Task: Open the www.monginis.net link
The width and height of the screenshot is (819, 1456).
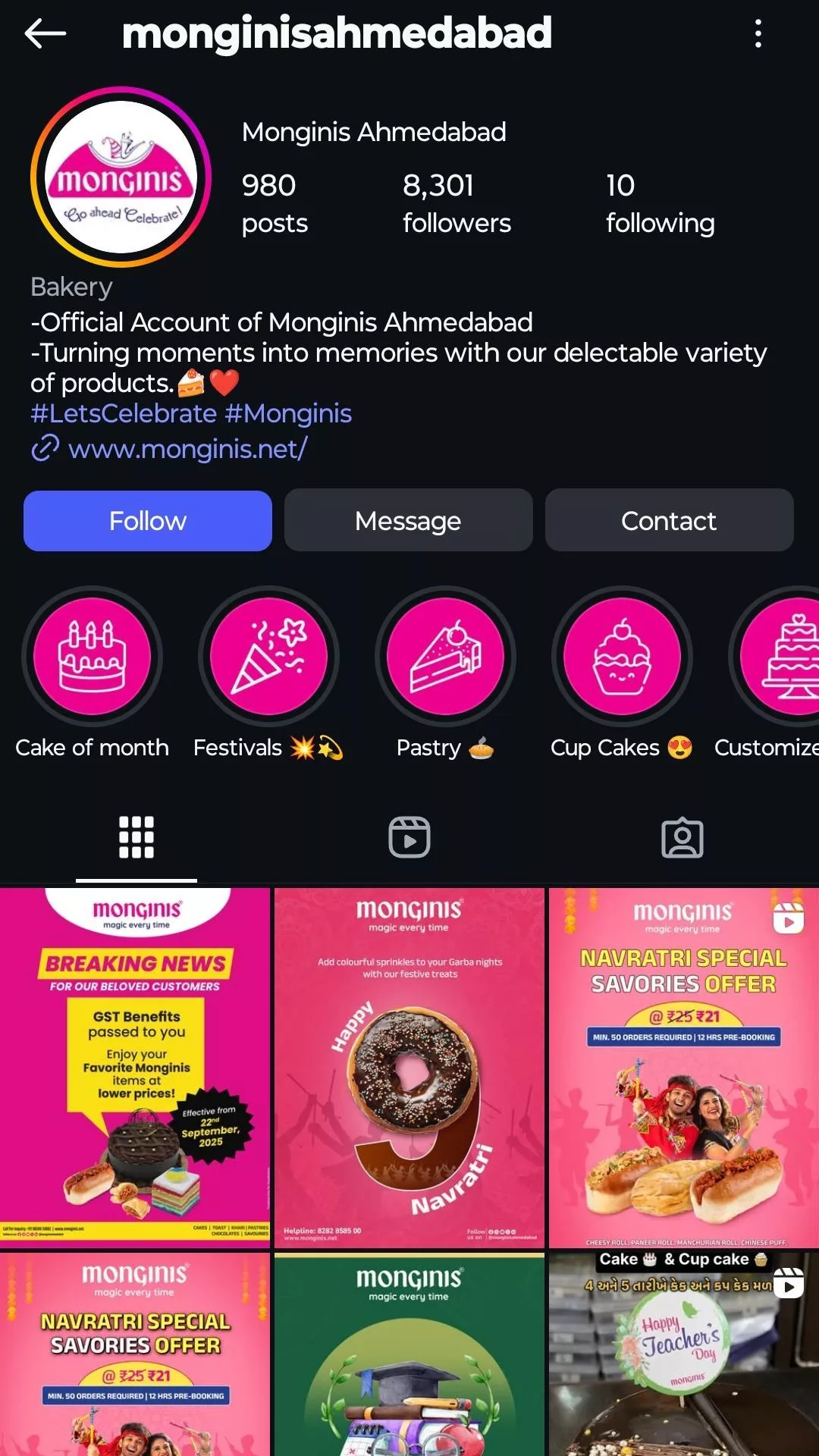Action: point(187,449)
